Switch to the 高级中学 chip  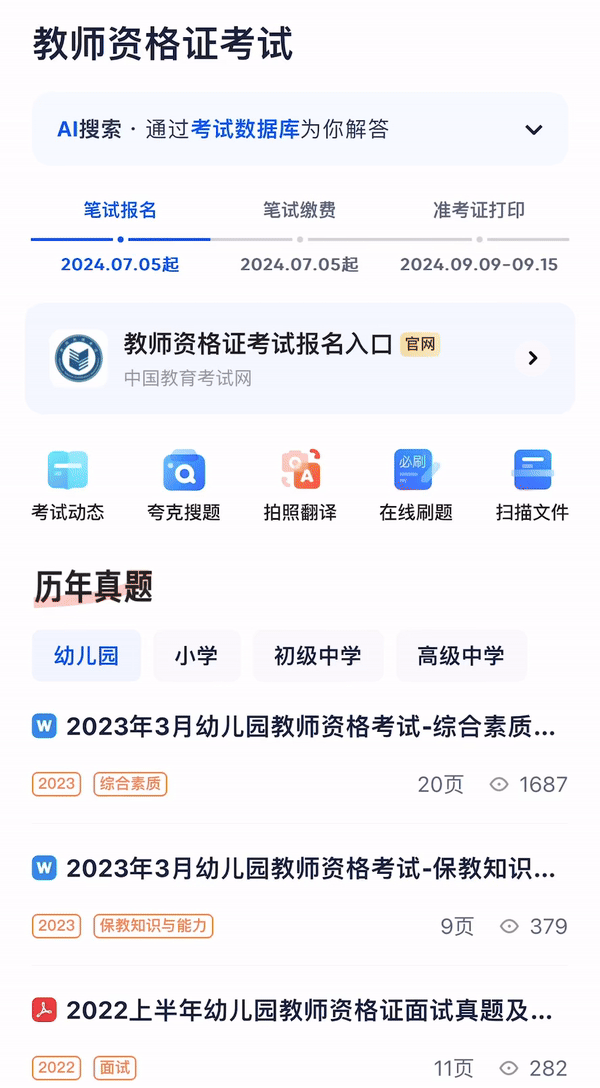[461, 656]
